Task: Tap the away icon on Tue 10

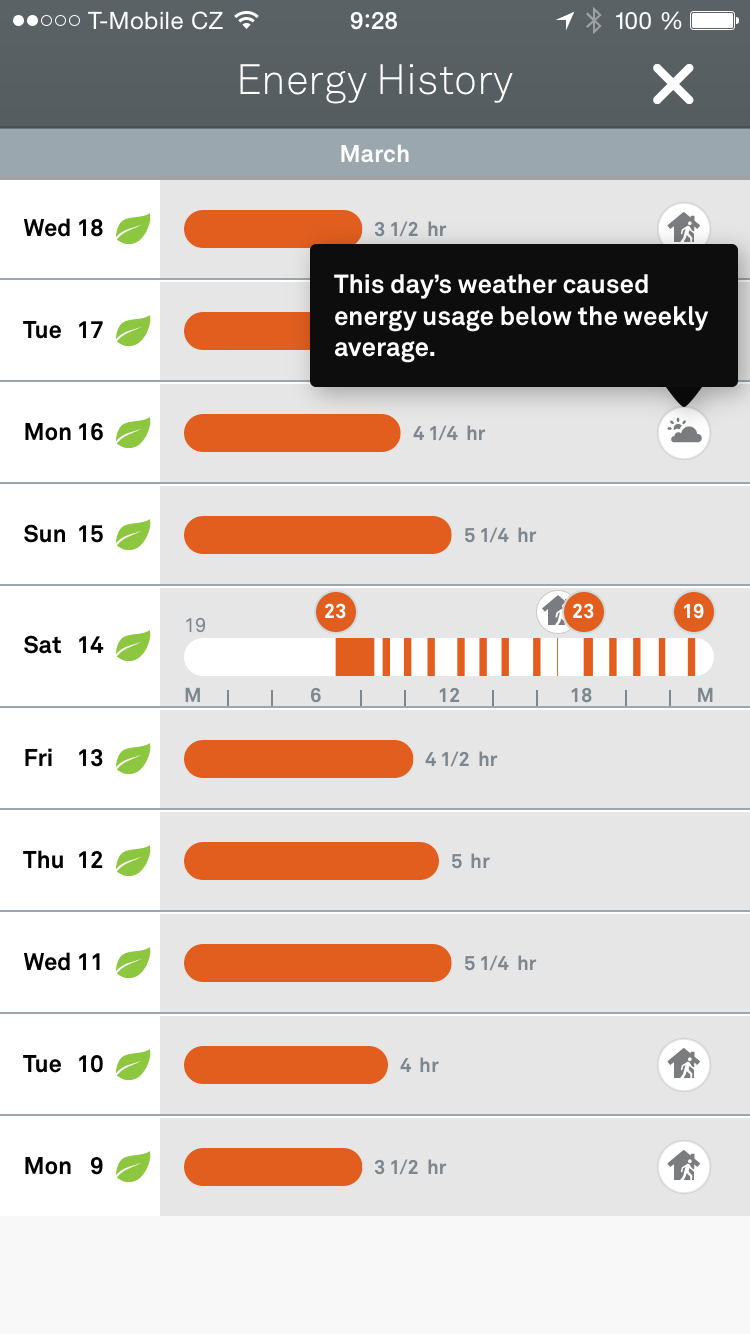Action: click(684, 1065)
